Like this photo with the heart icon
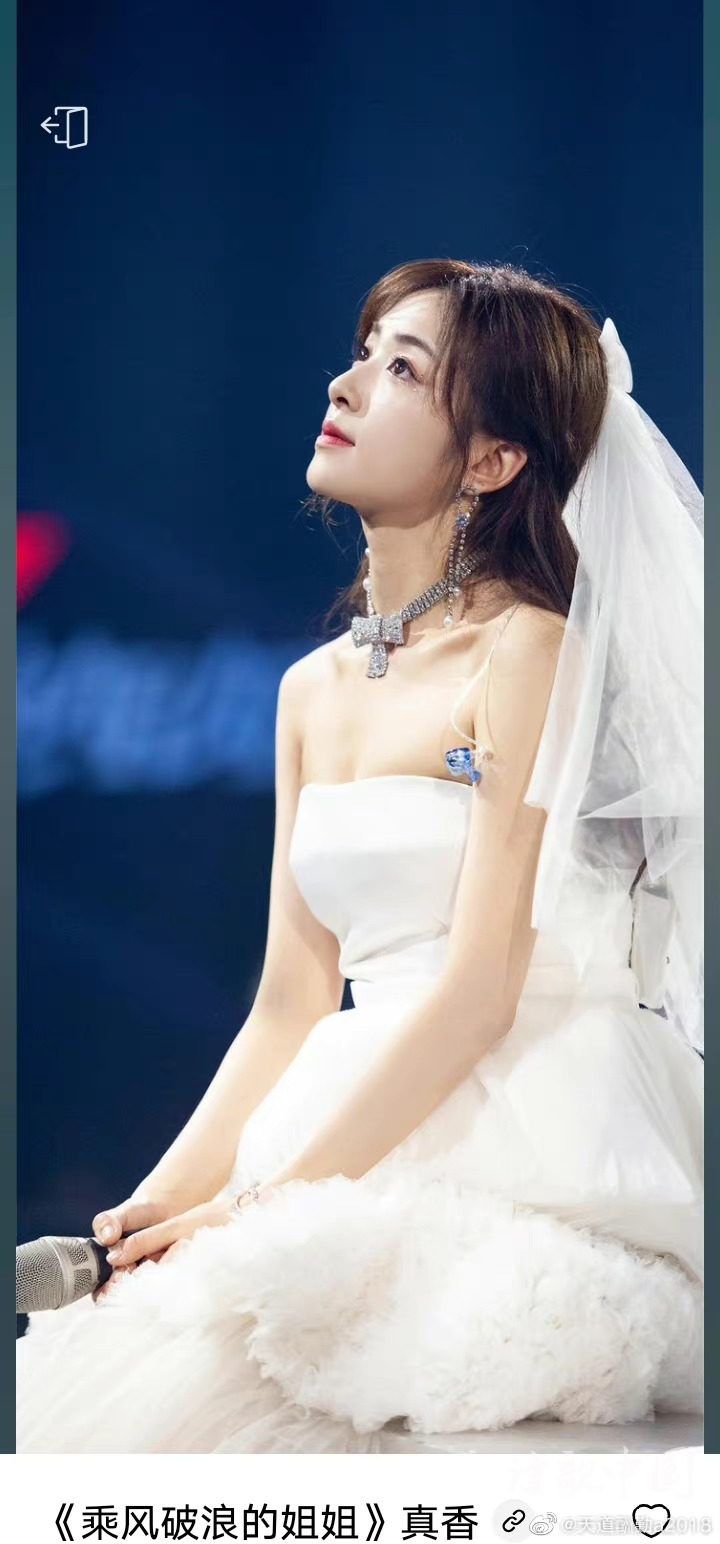 coord(651,1520)
